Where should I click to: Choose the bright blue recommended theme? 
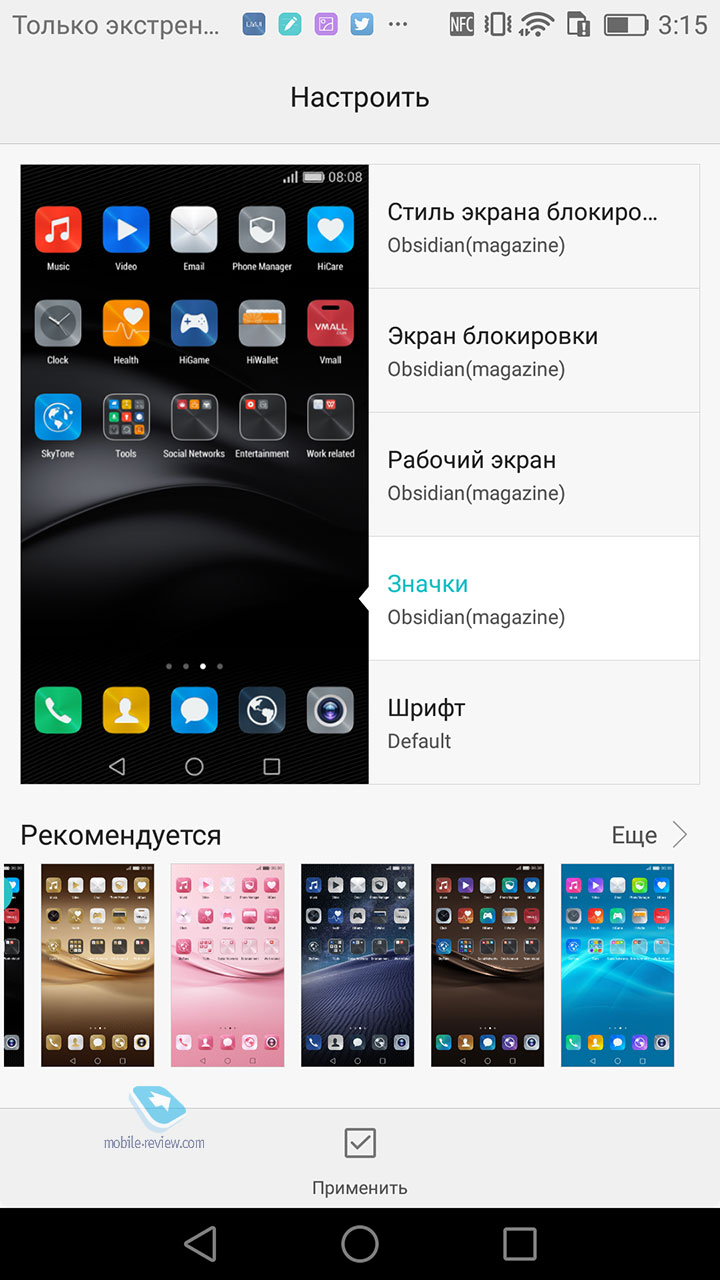(617, 965)
